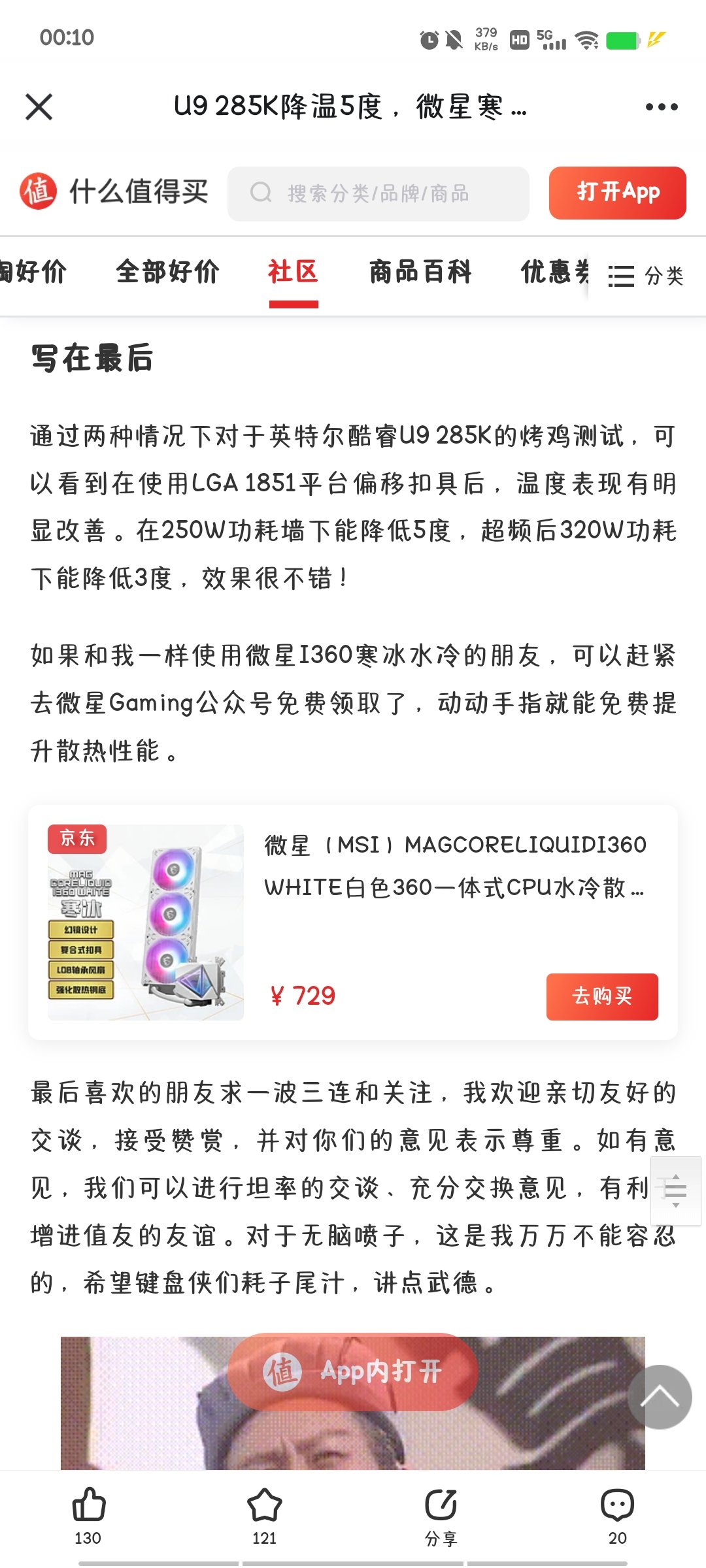Share this article via 分享
The image size is (706, 1568).
(441, 1514)
